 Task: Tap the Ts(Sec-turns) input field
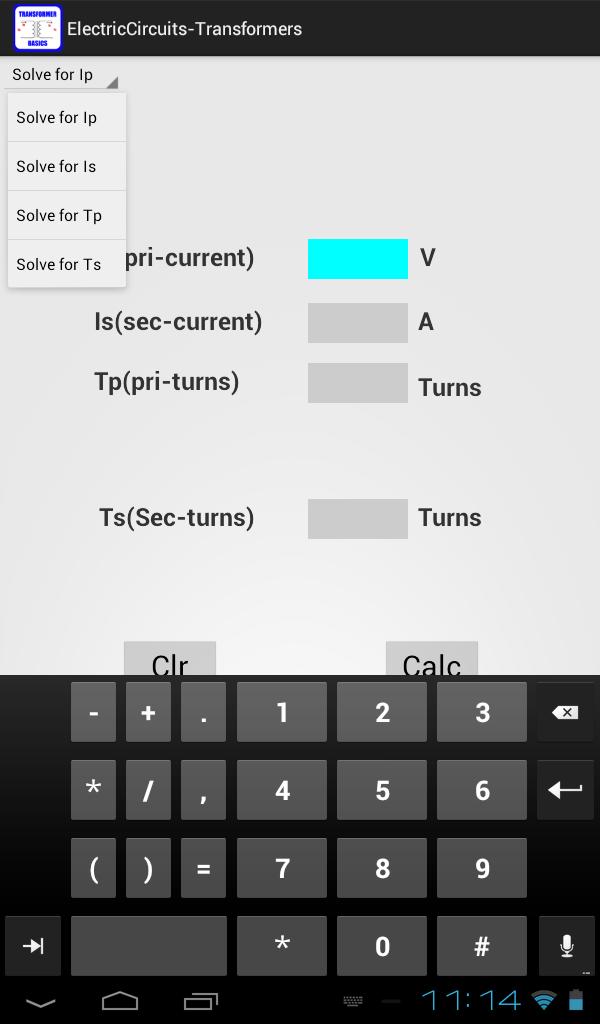357,519
